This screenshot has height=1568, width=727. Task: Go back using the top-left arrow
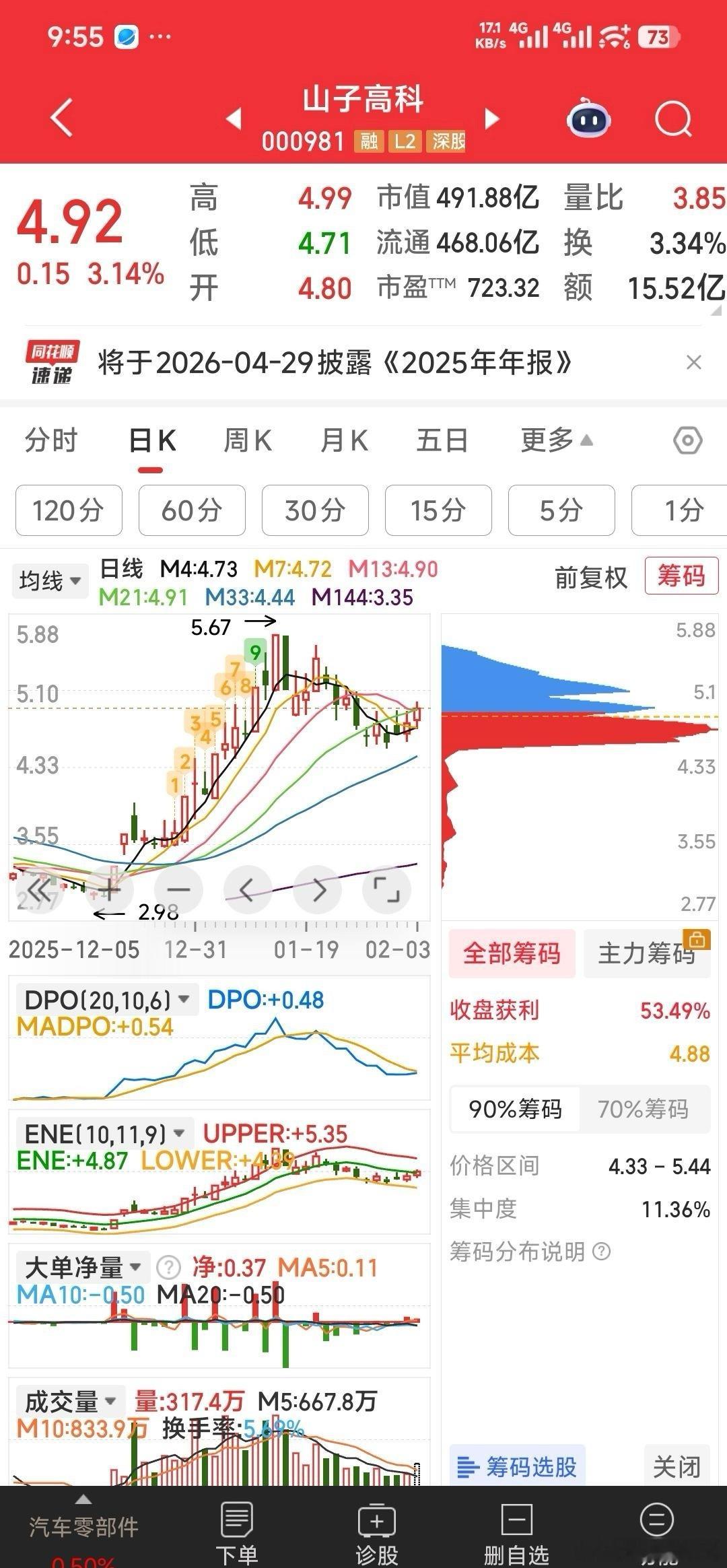click(62, 118)
